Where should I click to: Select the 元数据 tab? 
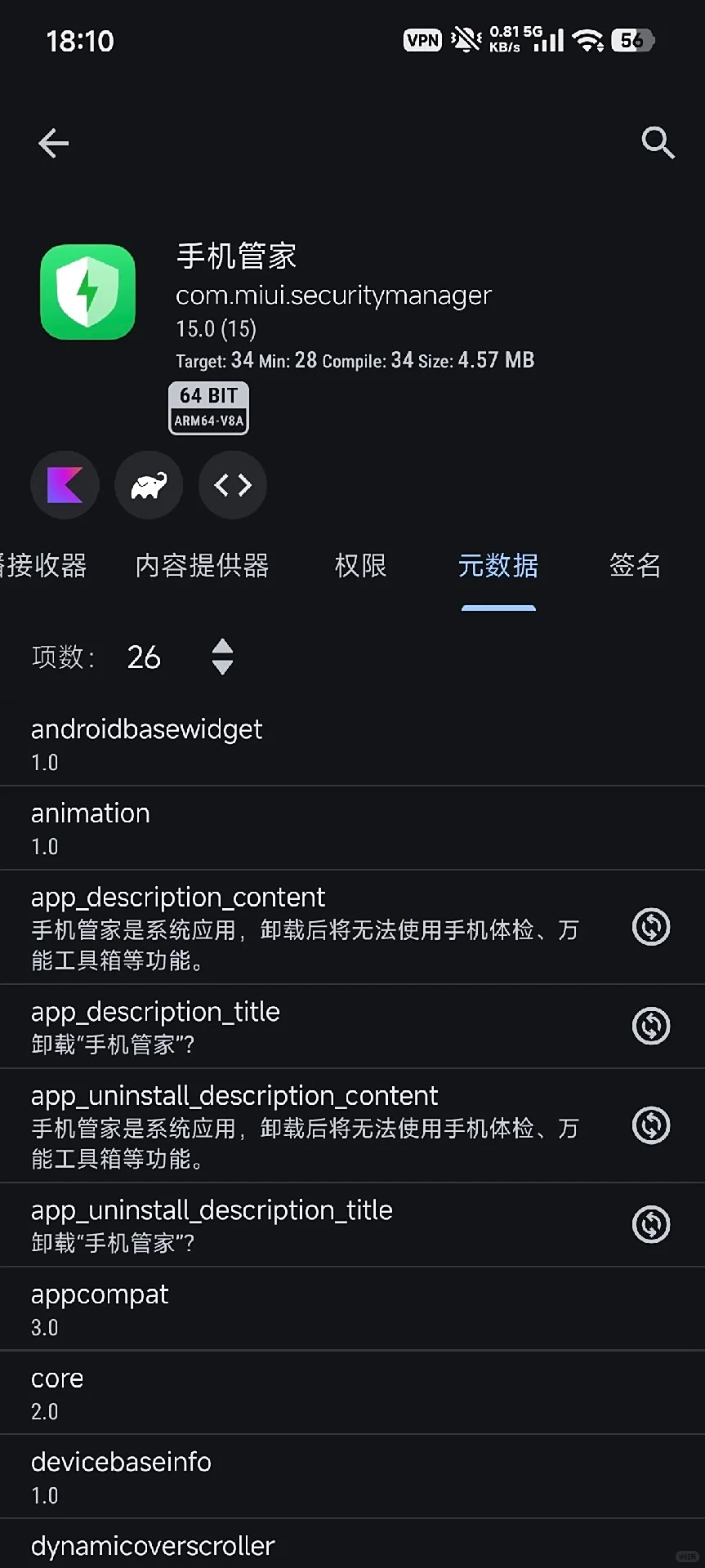498,565
